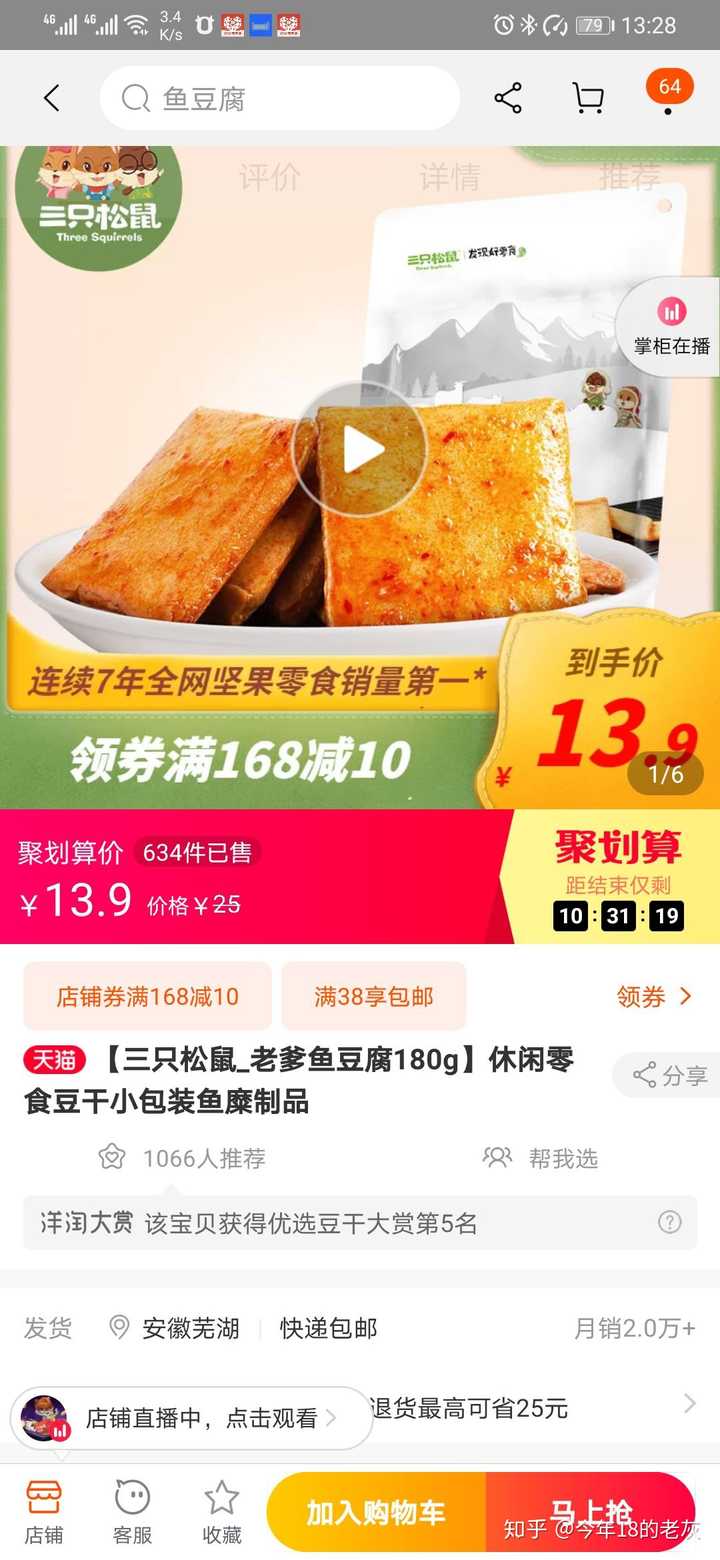Switch to the 详情 details tab
This screenshot has height=1560, width=720.
(x=448, y=178)
